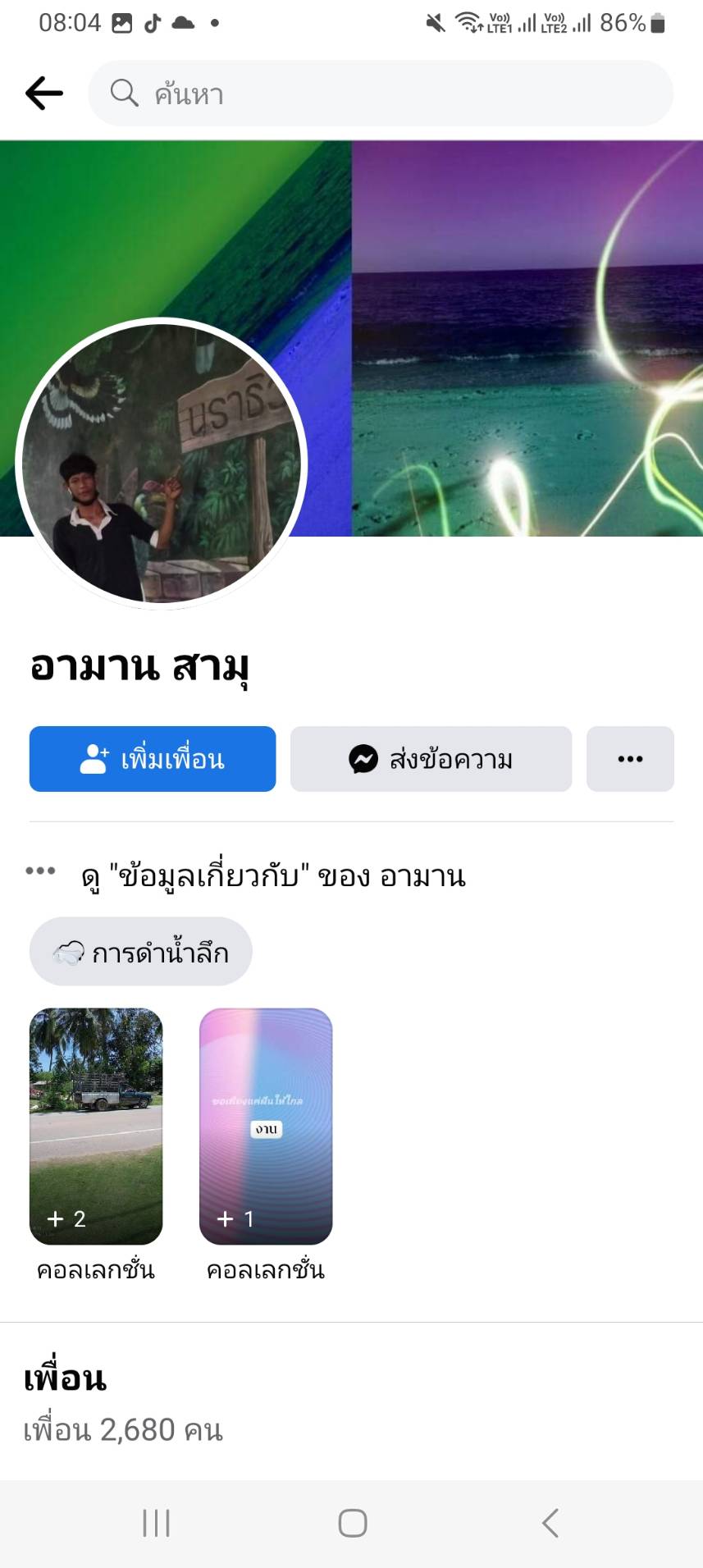Open the gradient งาน collection +1
This screenshot has width=703, height=1568.
[x=266, y=1126]
